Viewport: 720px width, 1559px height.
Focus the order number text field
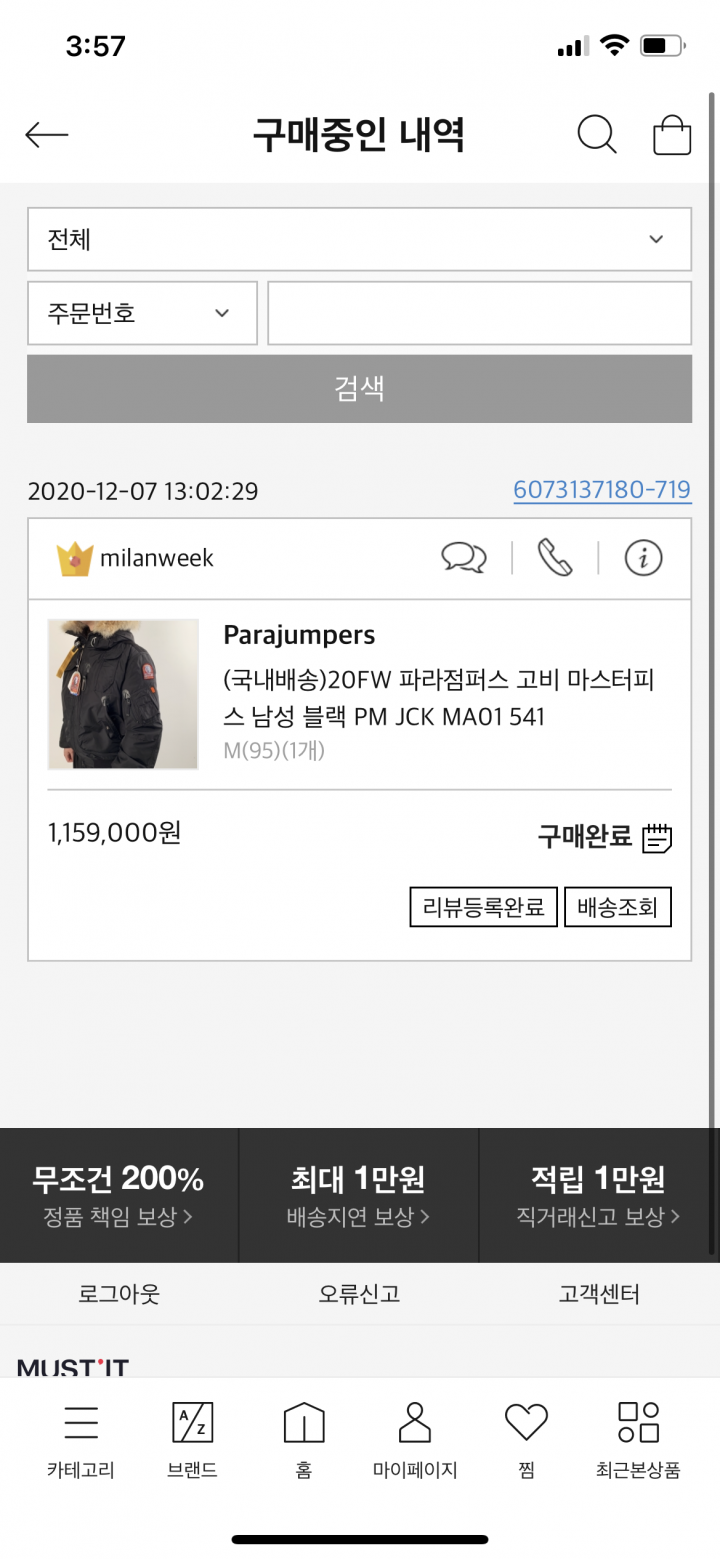pos(479,313)
